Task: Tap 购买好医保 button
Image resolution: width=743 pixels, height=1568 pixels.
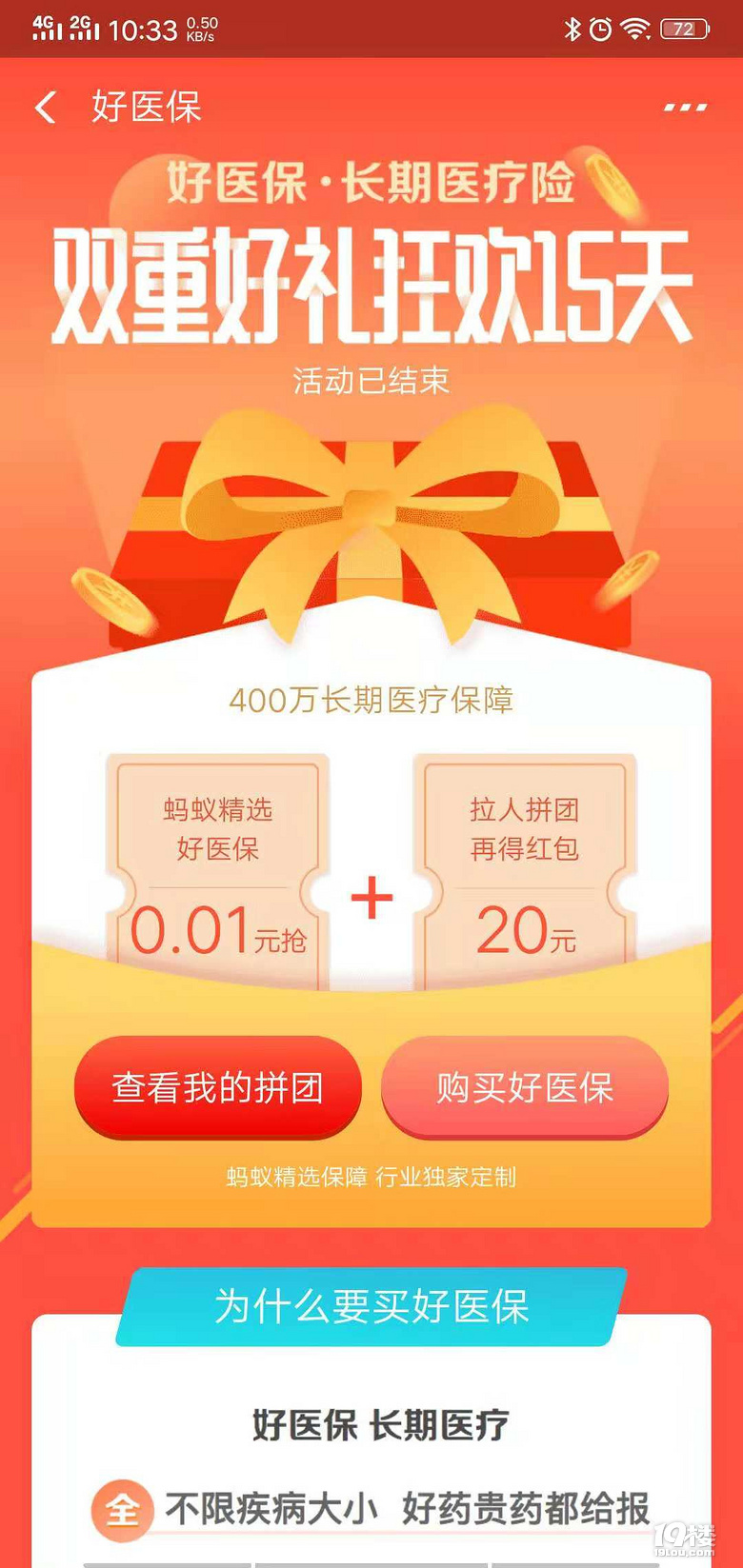Action: click(525, 1087)
